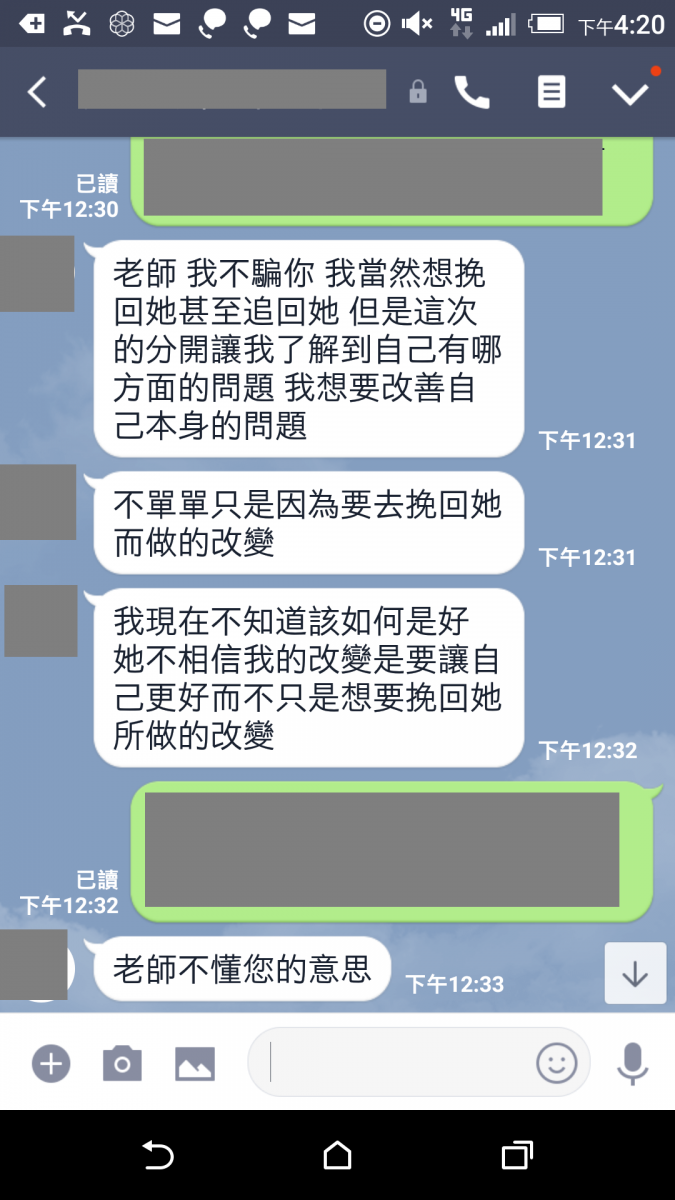The image size is (675, 1200).
Task: Start a voice call
Action: pos(472,93)
